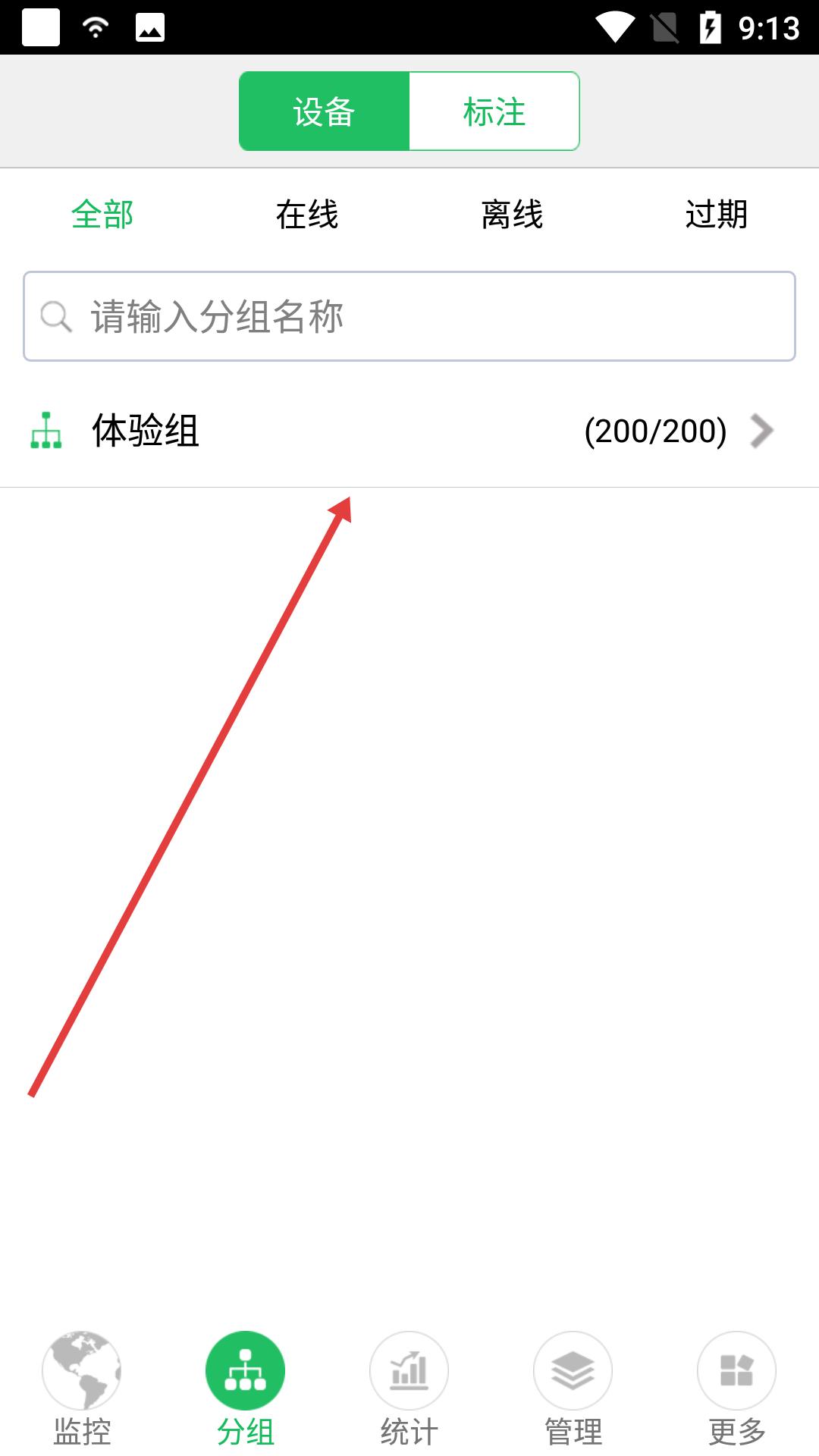Open the 体验组 group
This screenshot has height=1456, width=819.
click(409, 431)
